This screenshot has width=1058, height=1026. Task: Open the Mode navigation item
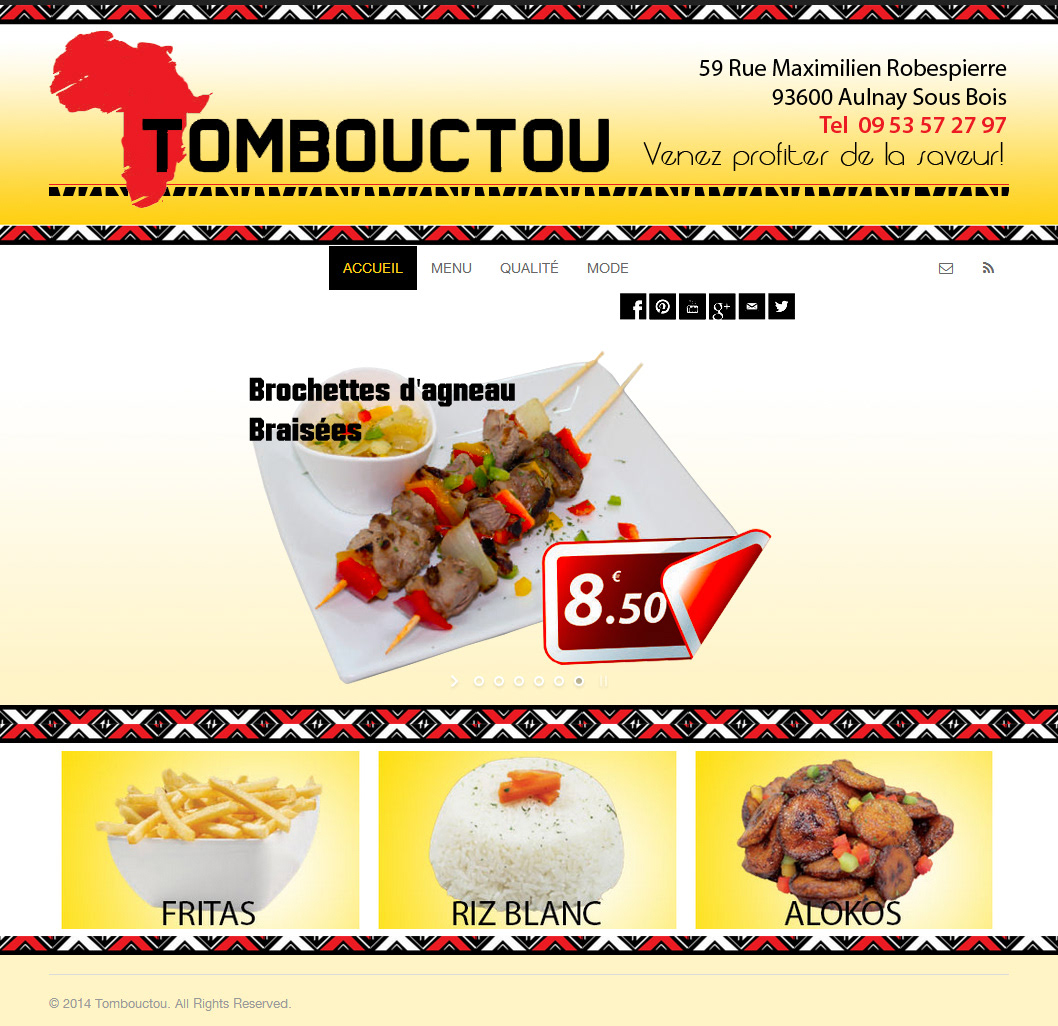point(608,268)
